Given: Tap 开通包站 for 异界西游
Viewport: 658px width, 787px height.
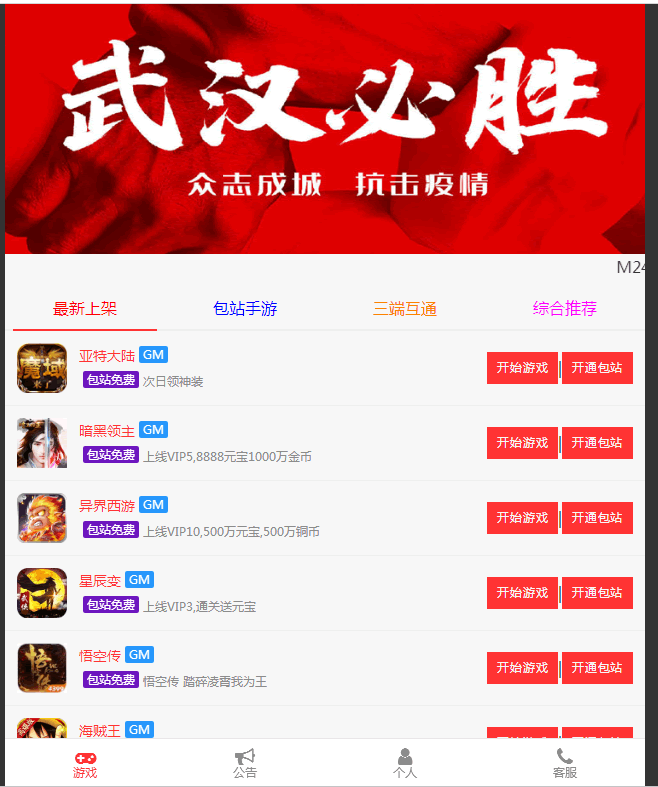Looking at the screenshot, I should (x=597, y=518).
